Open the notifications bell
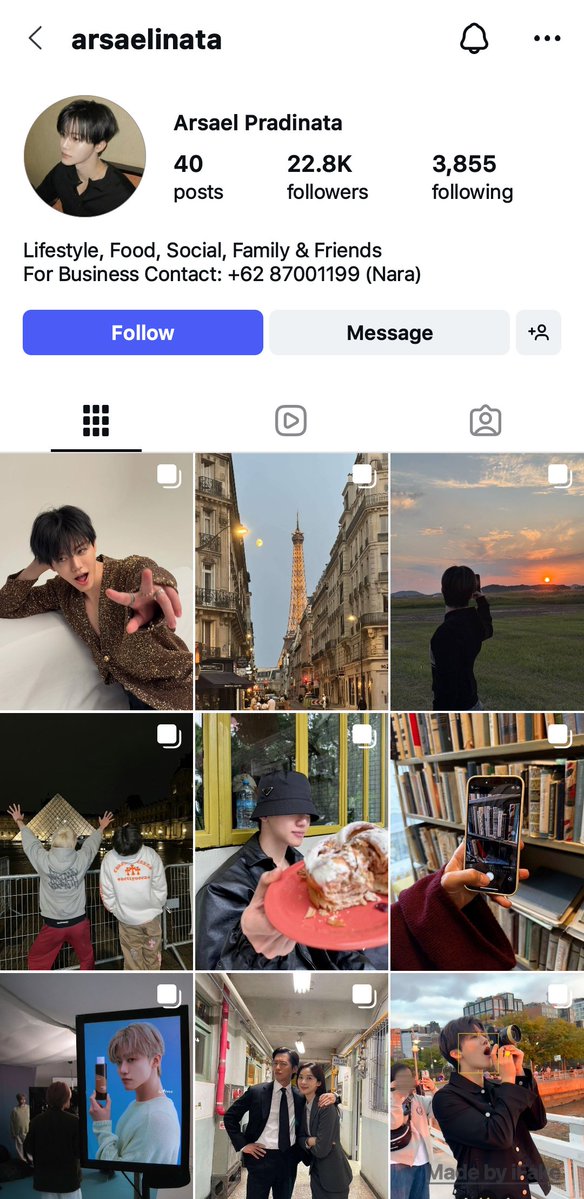The height and width of the screenshot is (1199, 584). coord(474,38)
